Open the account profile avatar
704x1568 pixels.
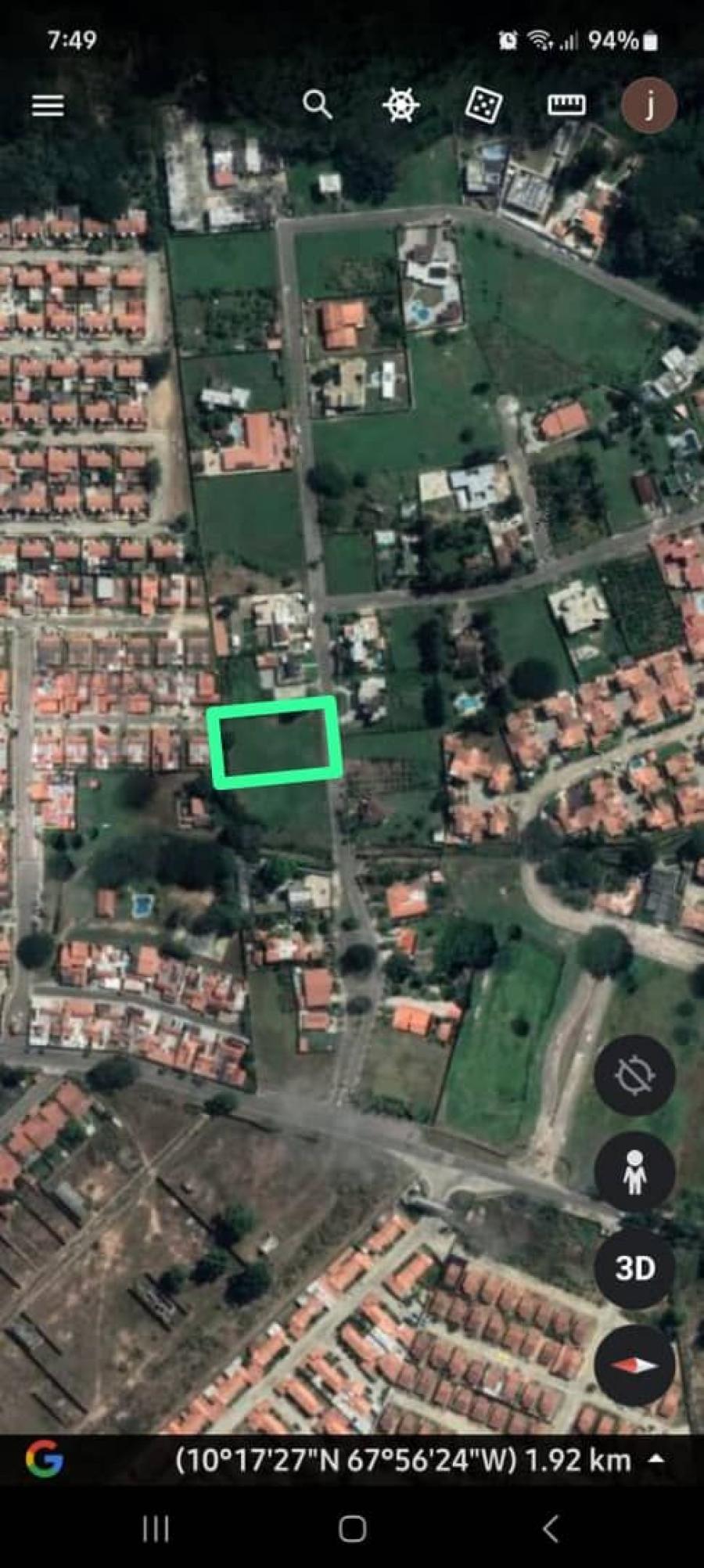coord(648,105)
